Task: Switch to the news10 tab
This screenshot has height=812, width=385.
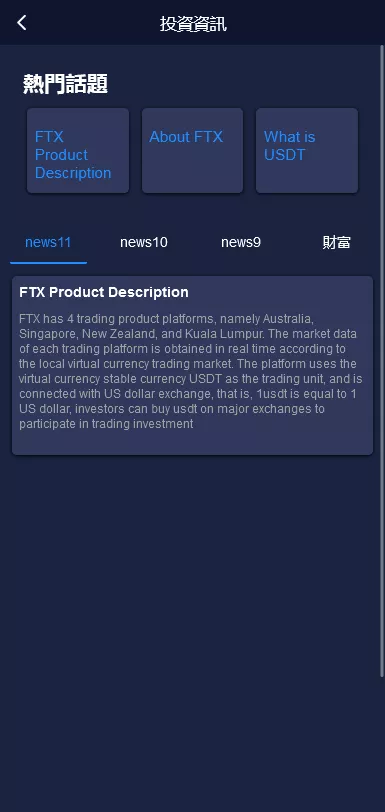Action: (x=144, y=242)
